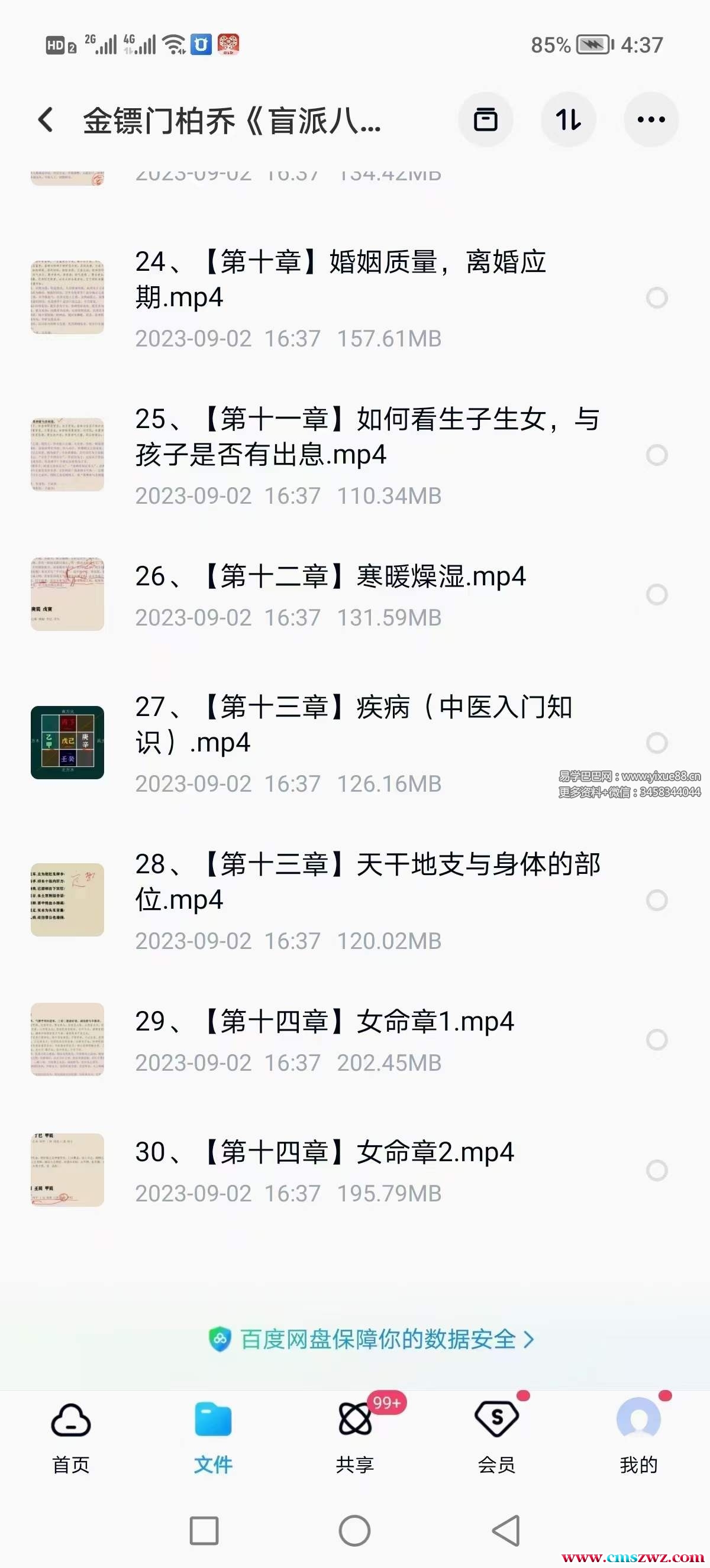
Task: Open recent apps with the square button
Action: pos(204,1530)
